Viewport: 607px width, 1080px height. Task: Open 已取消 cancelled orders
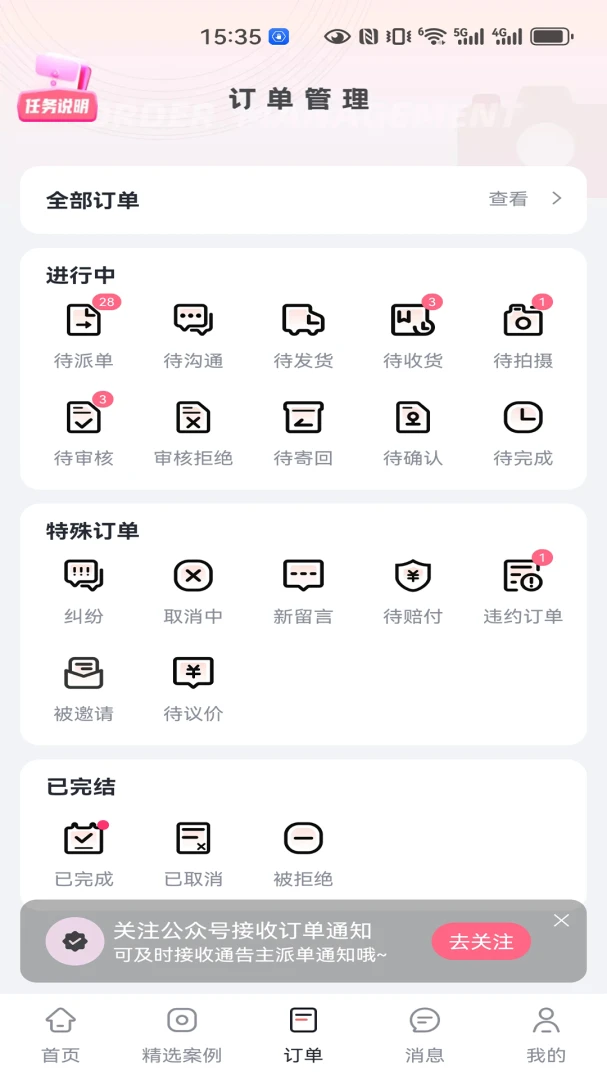click(194, 853)
